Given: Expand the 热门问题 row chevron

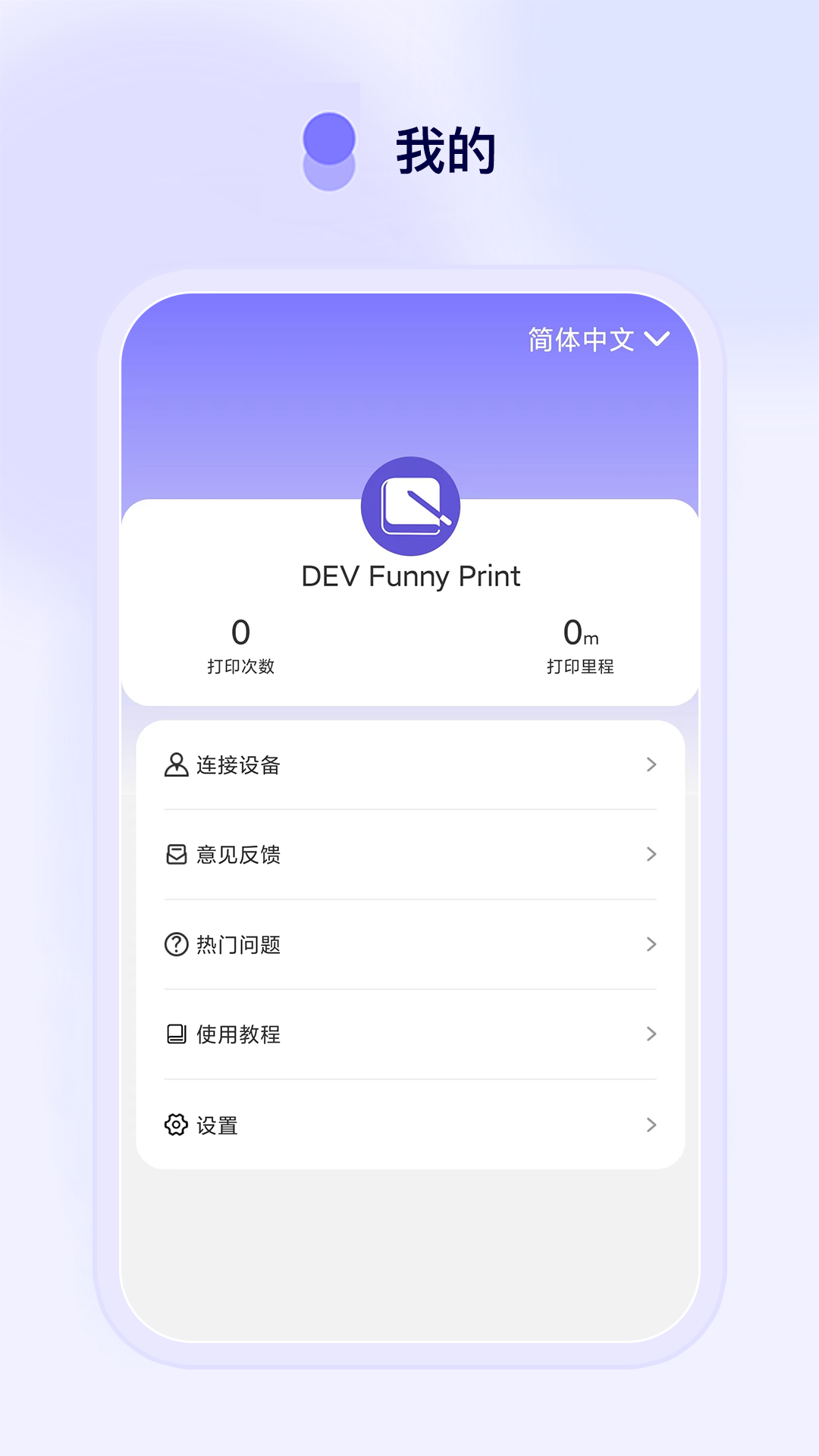Looking at the screenshot, I should coord(651,944).
